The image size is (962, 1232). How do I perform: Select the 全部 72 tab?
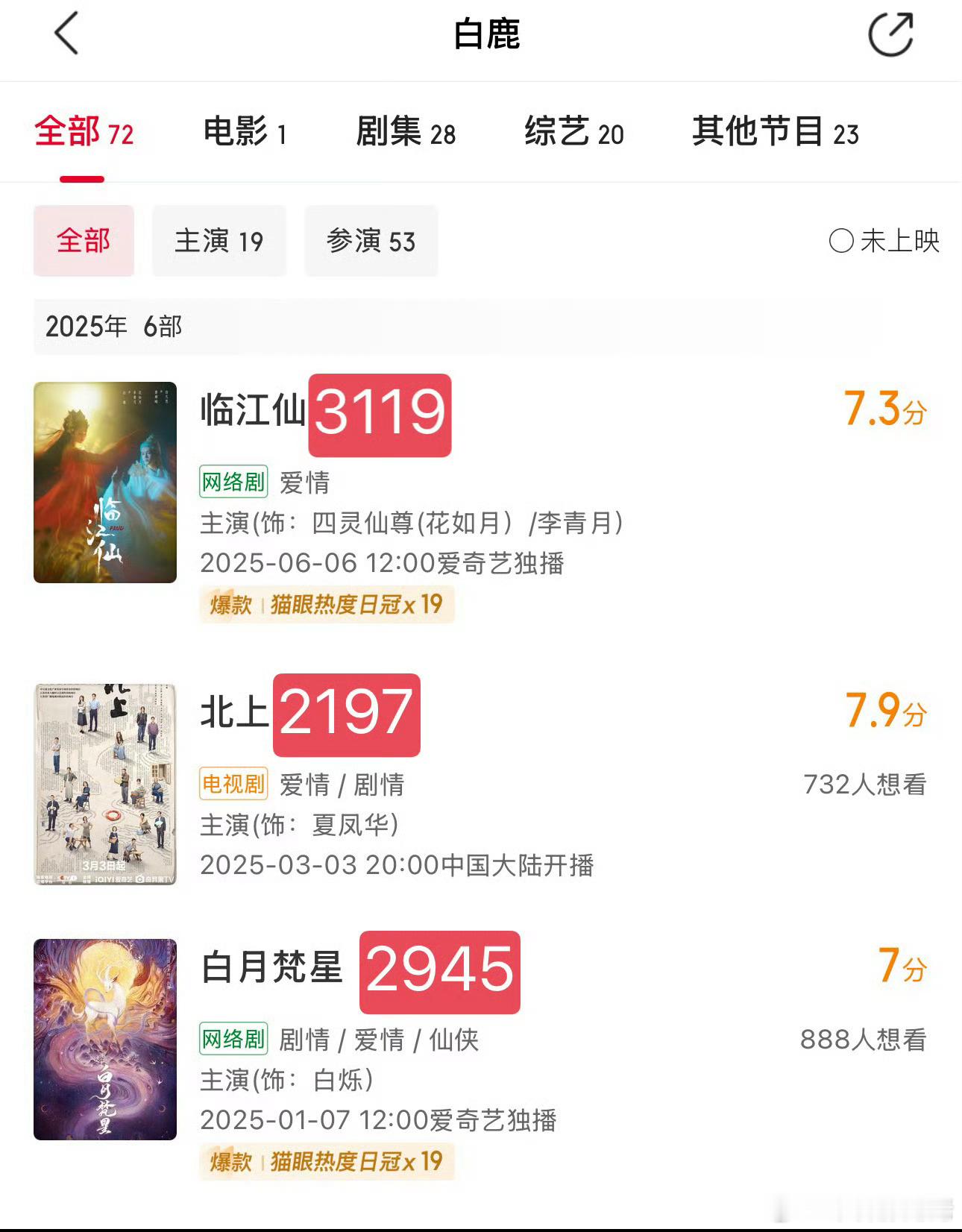coord(84,132)
